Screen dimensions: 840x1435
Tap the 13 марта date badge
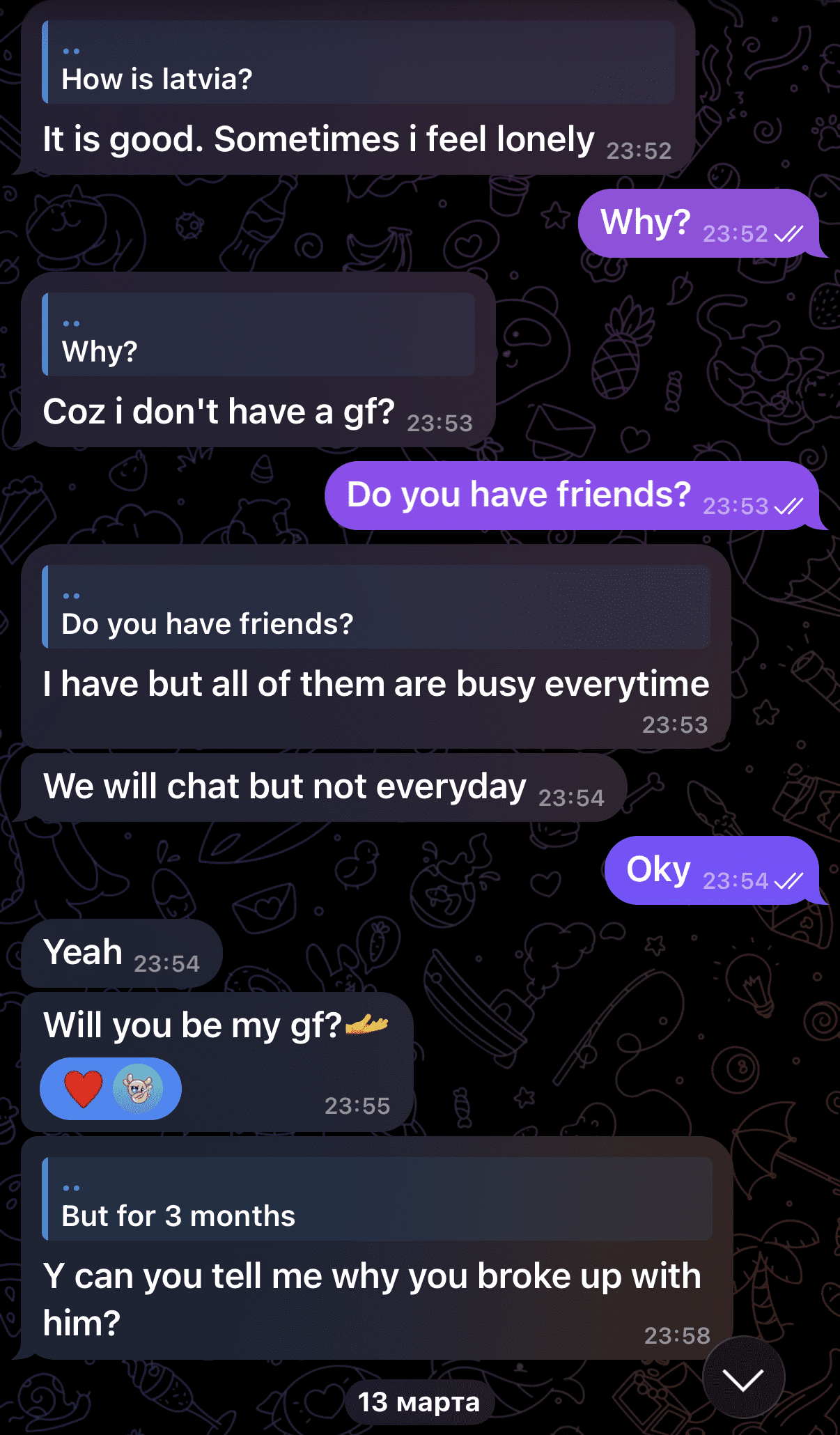[x=419, y=1402]
